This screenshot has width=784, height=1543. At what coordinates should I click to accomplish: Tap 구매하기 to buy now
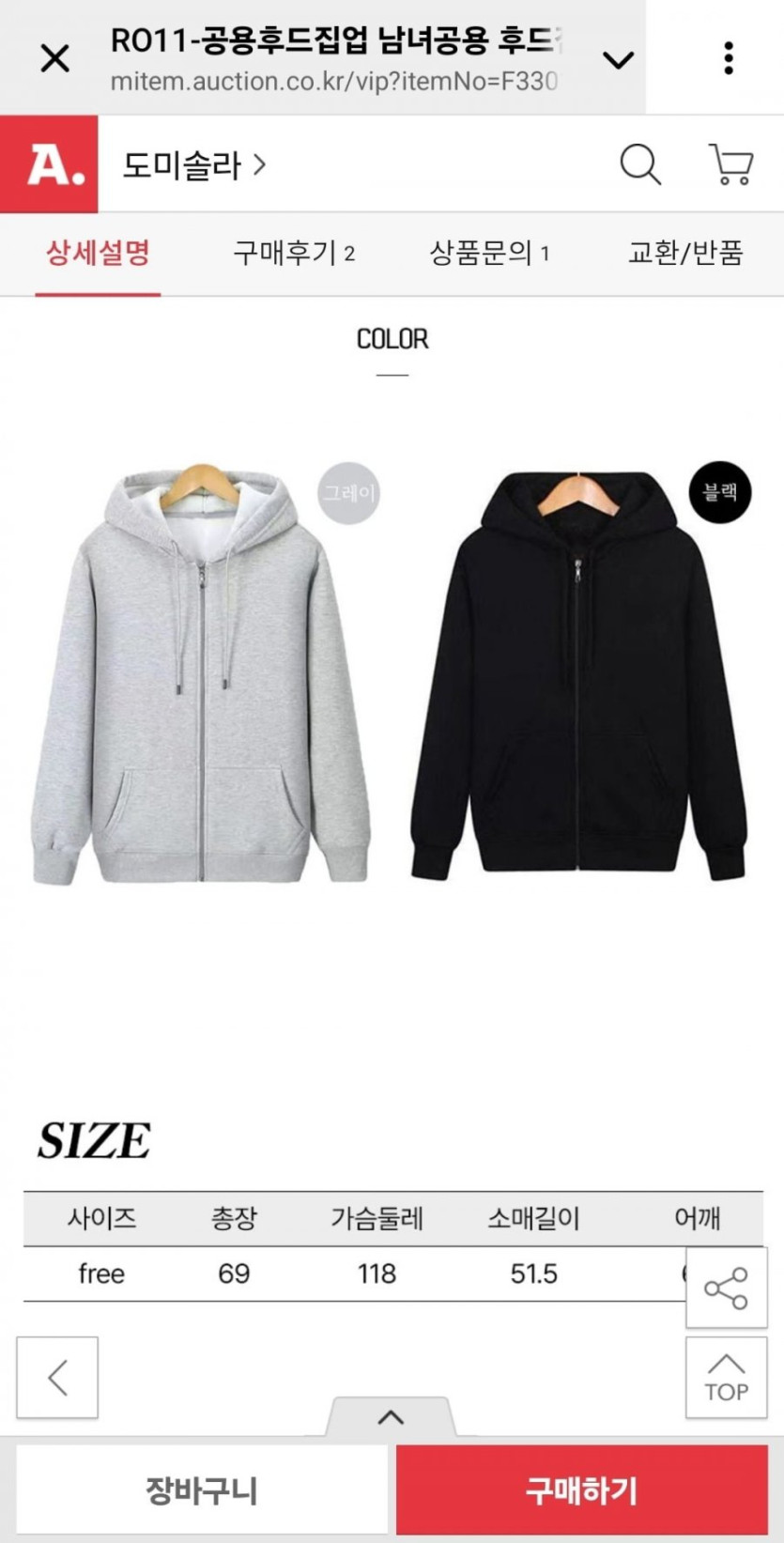(x=582, y=1490)
